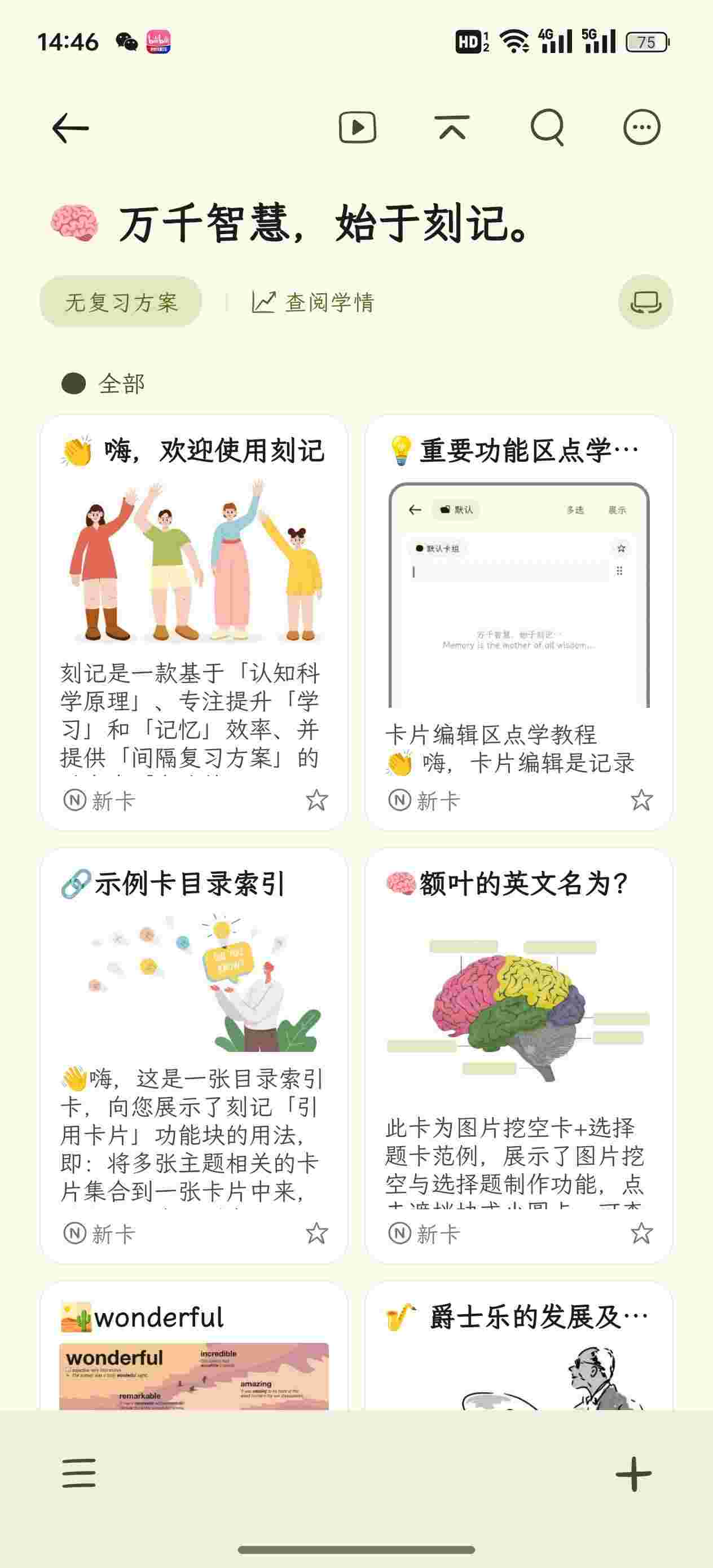Screen dimensions: 713x1568
Task: Tap the 无复习方案 chip
Action: coord(121,302)
